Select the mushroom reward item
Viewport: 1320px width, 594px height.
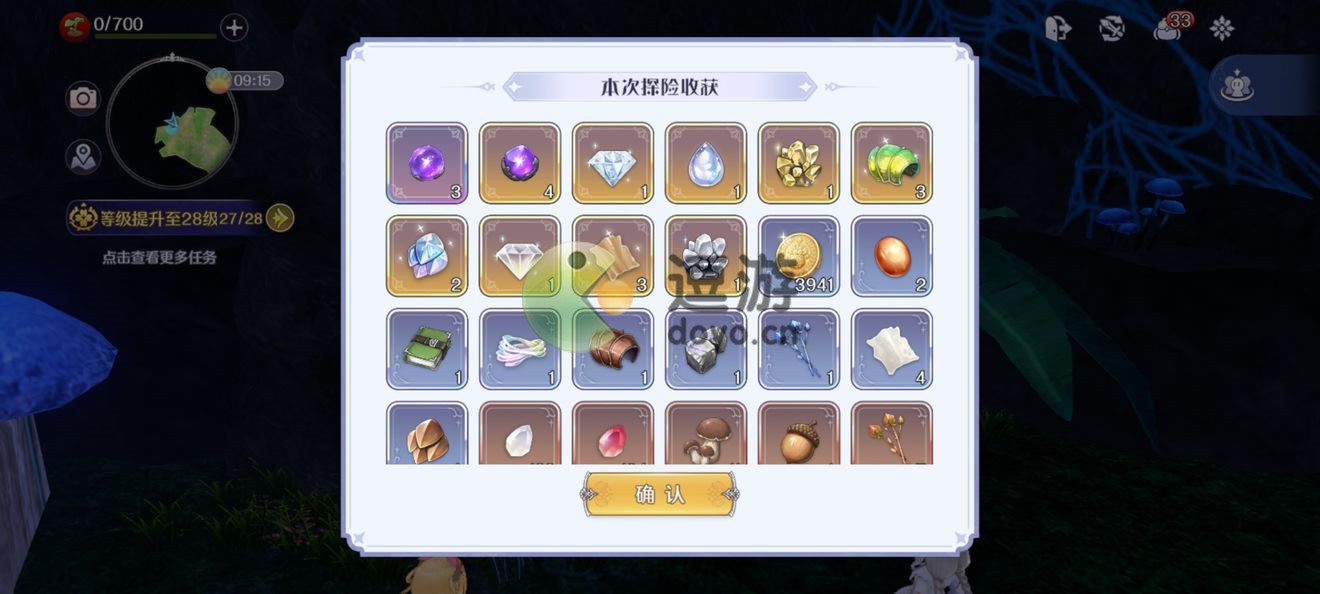(706, 434)
